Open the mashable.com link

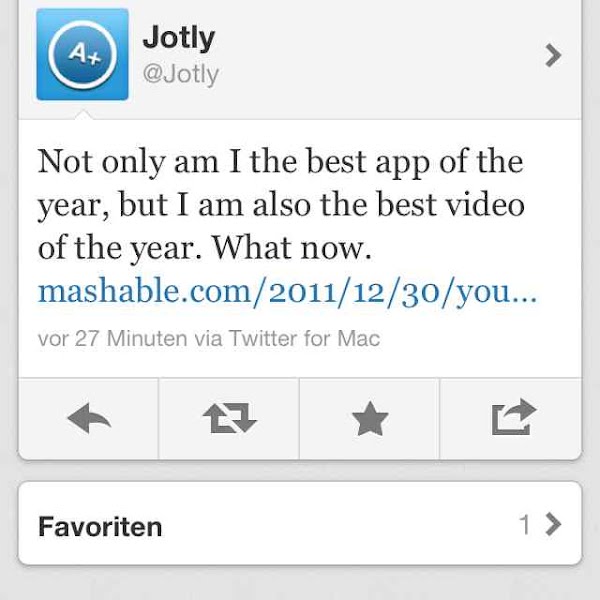pyautogui.click(x=288, y=293)
